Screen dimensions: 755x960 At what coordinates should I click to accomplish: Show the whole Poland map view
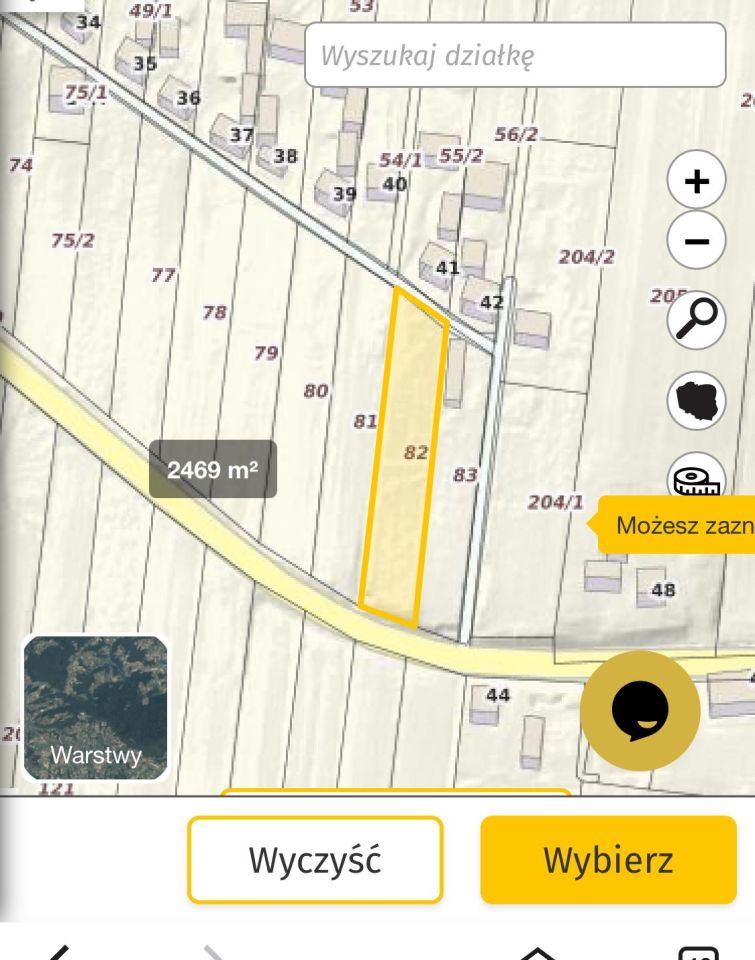coord(697,399)
